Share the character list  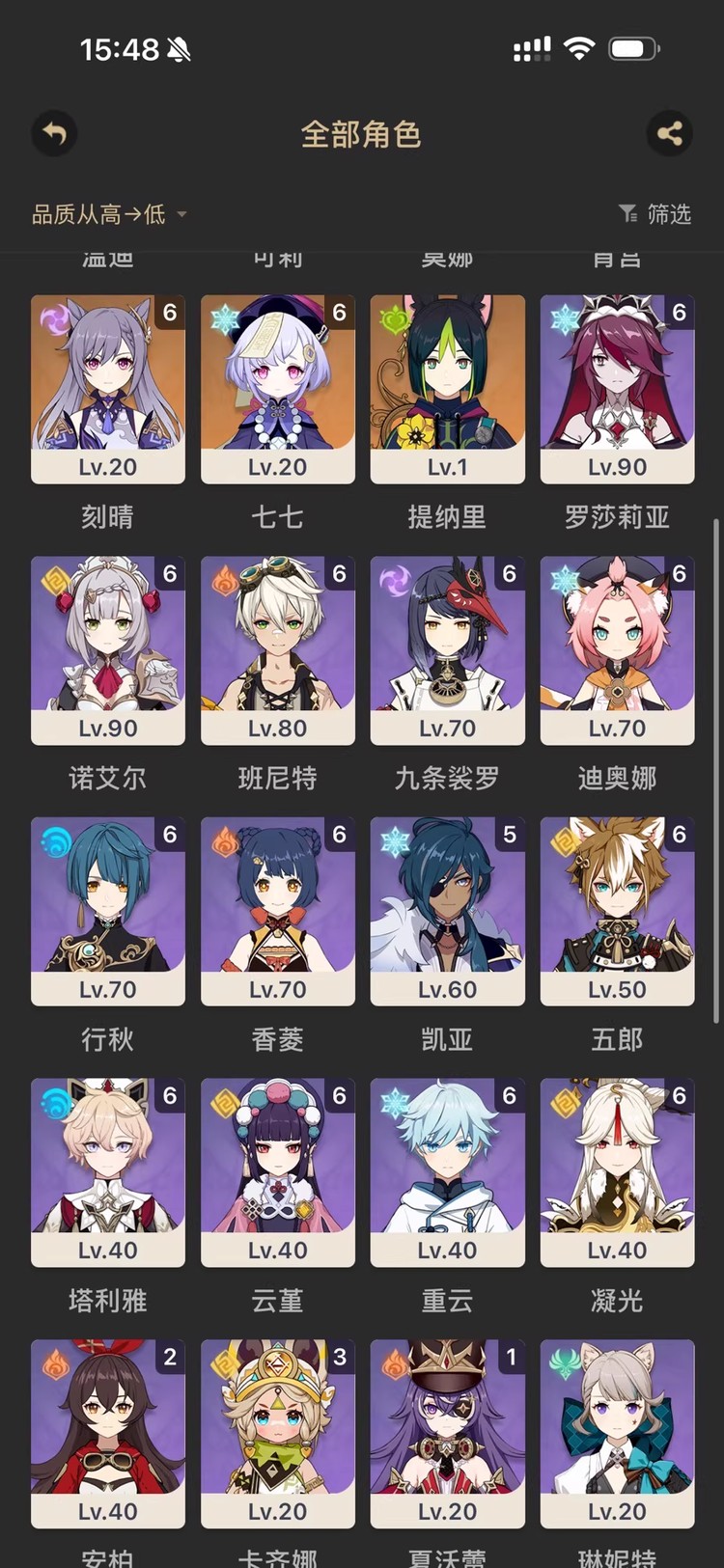tap(669, 134)
